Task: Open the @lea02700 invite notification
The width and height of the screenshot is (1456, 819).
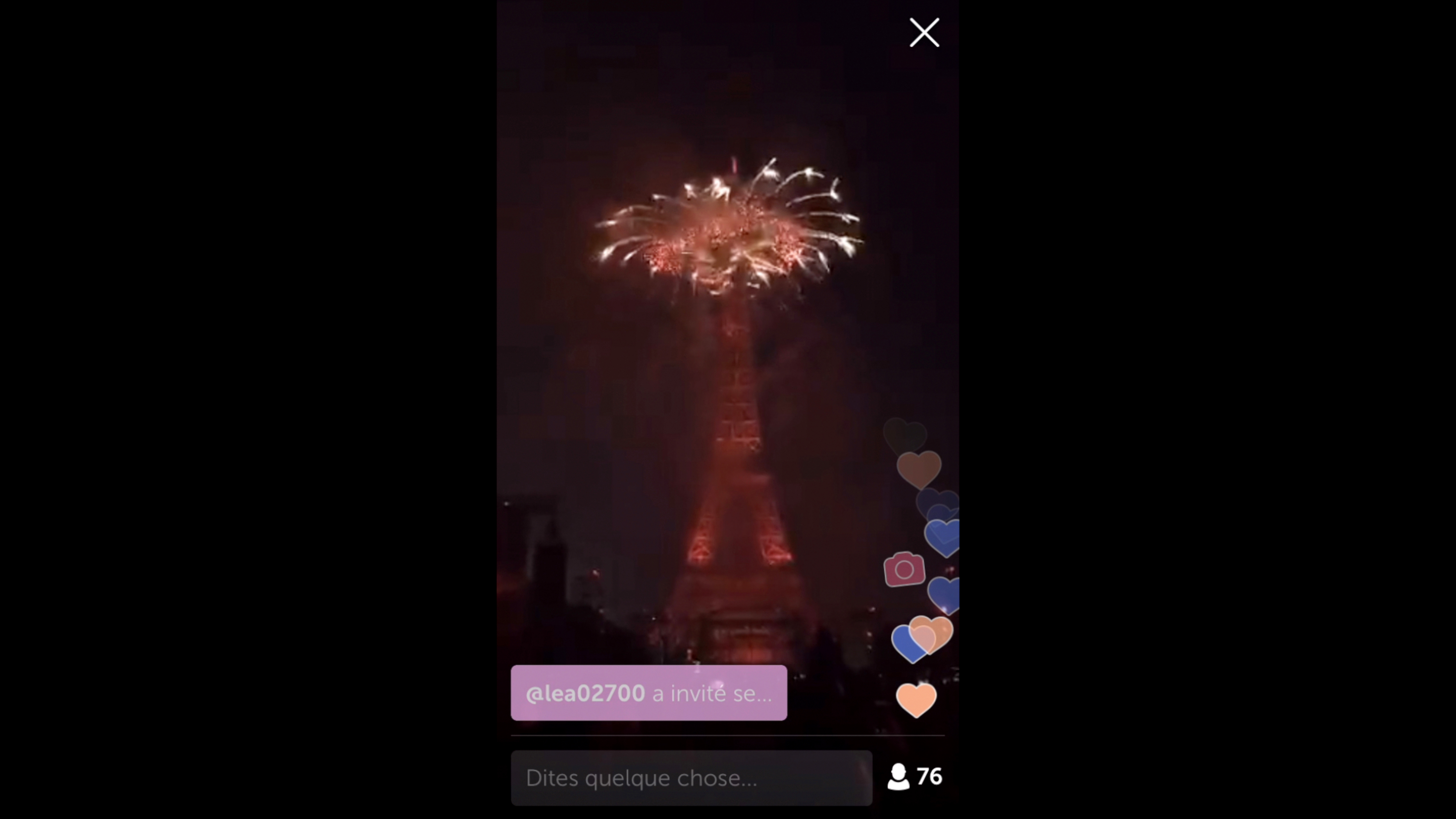Action: (648, 693)
